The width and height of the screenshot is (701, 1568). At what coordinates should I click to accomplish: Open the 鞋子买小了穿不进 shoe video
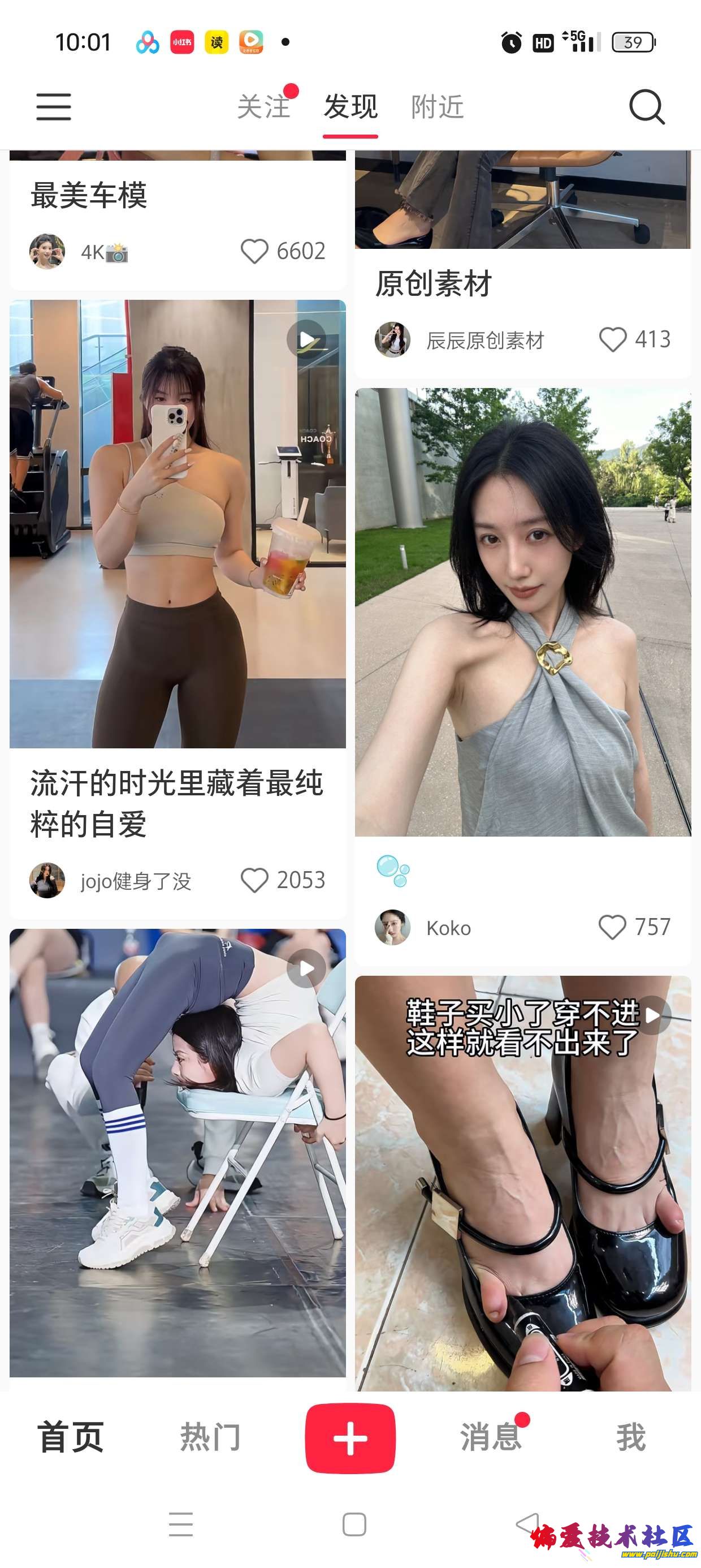point(523,1181)
